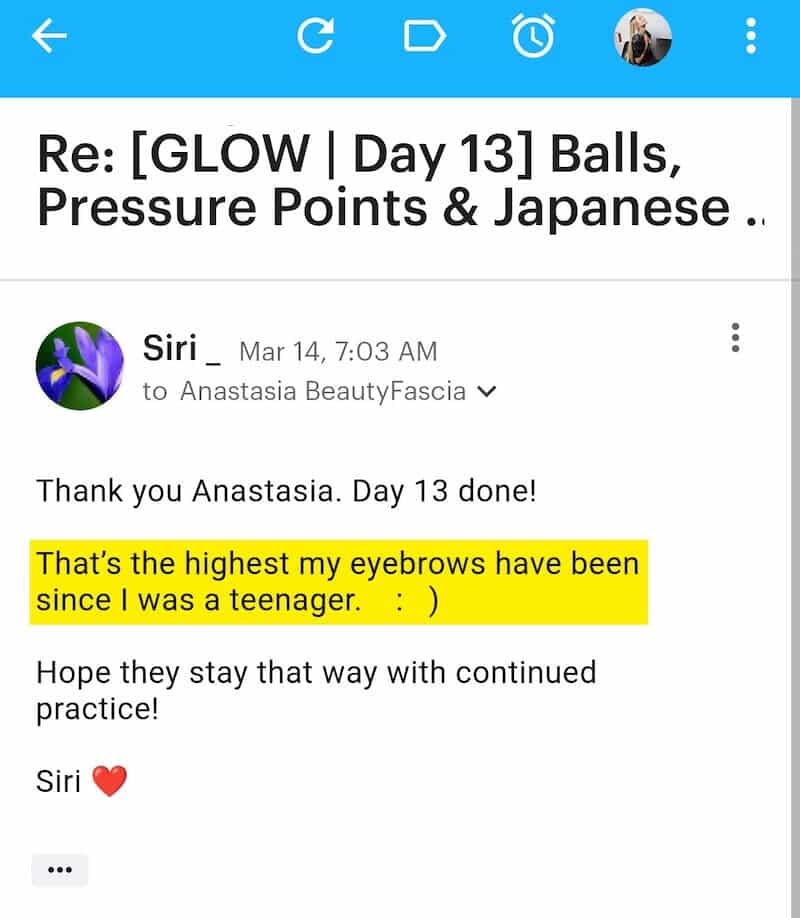Snooze this email with the alarm clock icon
This screenshot has height=918, width=800.
(x=533, y=37)
